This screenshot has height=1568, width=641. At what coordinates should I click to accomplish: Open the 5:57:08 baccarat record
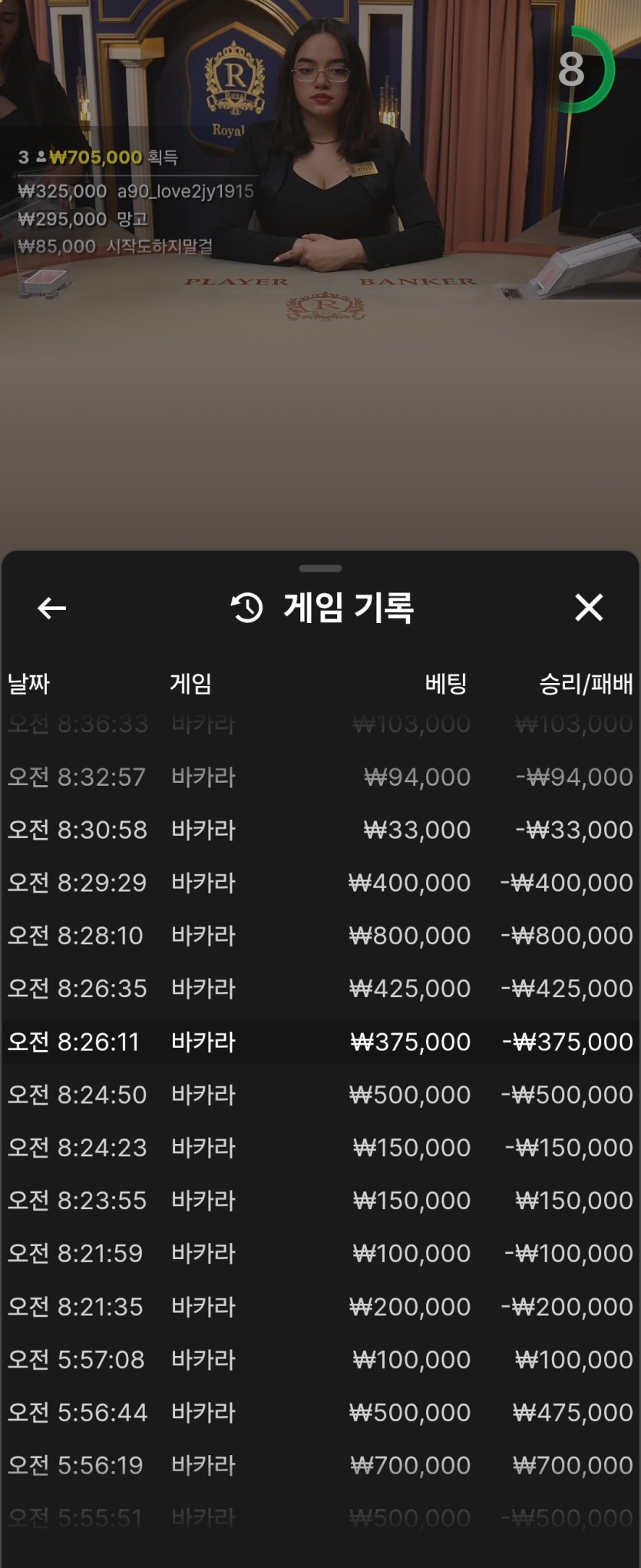click(320, 1359)
